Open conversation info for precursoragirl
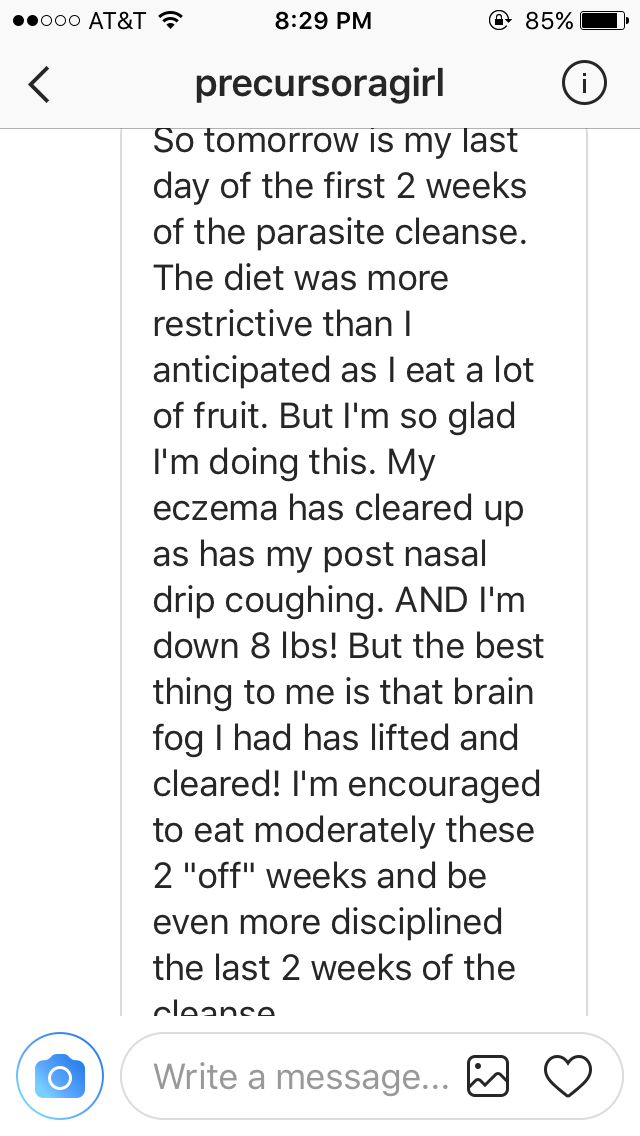Image resolution: width=640 pixels, height=1136 pixels. (x=583, y=85)
